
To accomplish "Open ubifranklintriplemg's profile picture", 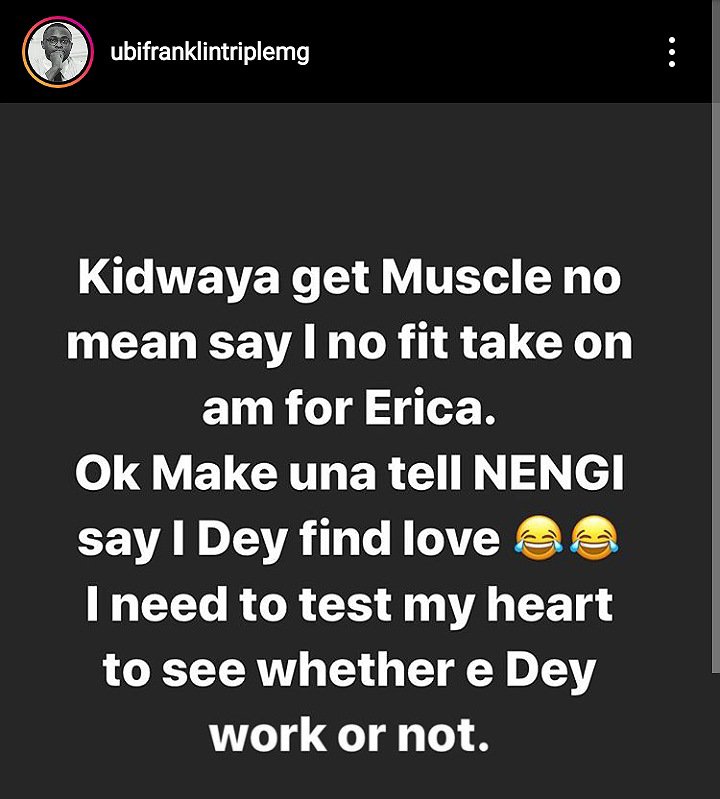I will [55, 50].
